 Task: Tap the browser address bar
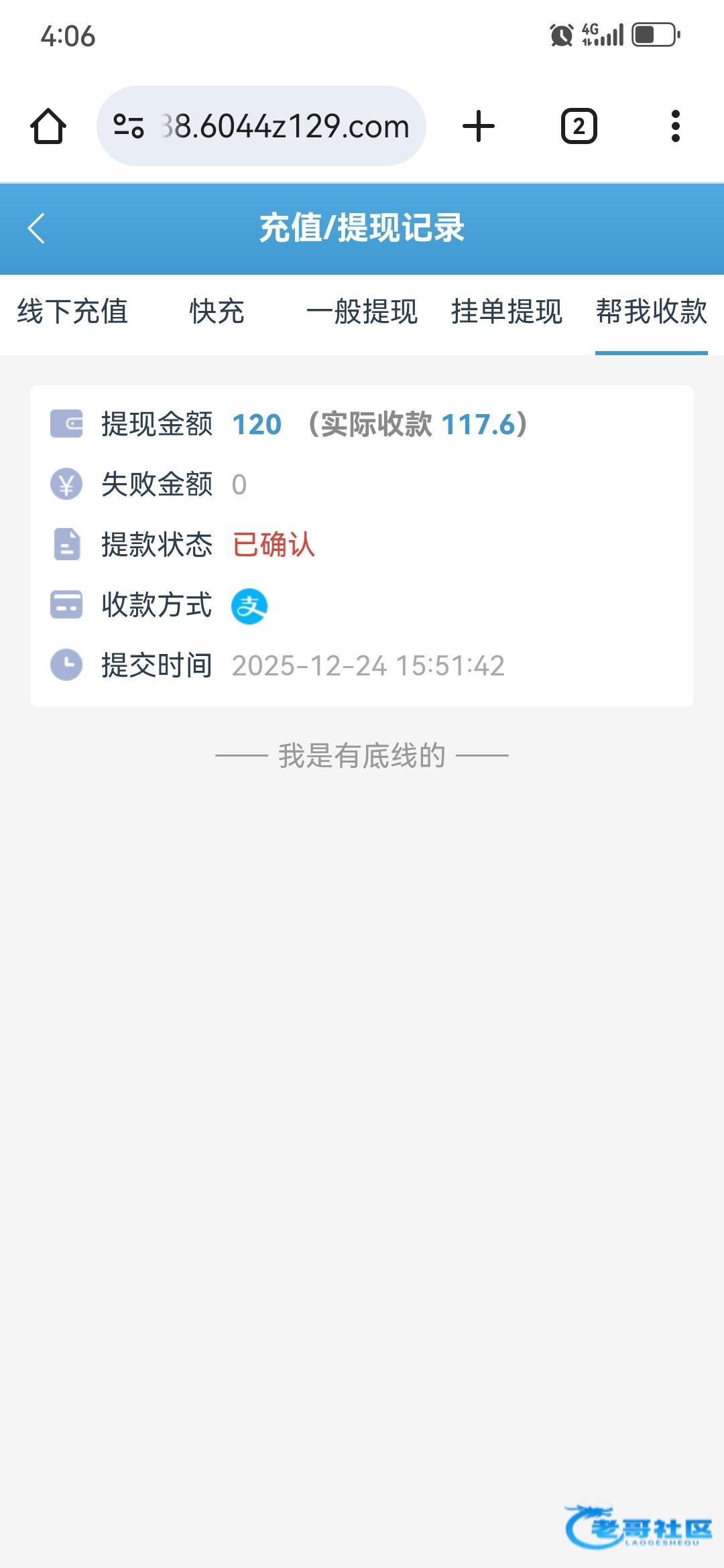click(x=285, y=126)
